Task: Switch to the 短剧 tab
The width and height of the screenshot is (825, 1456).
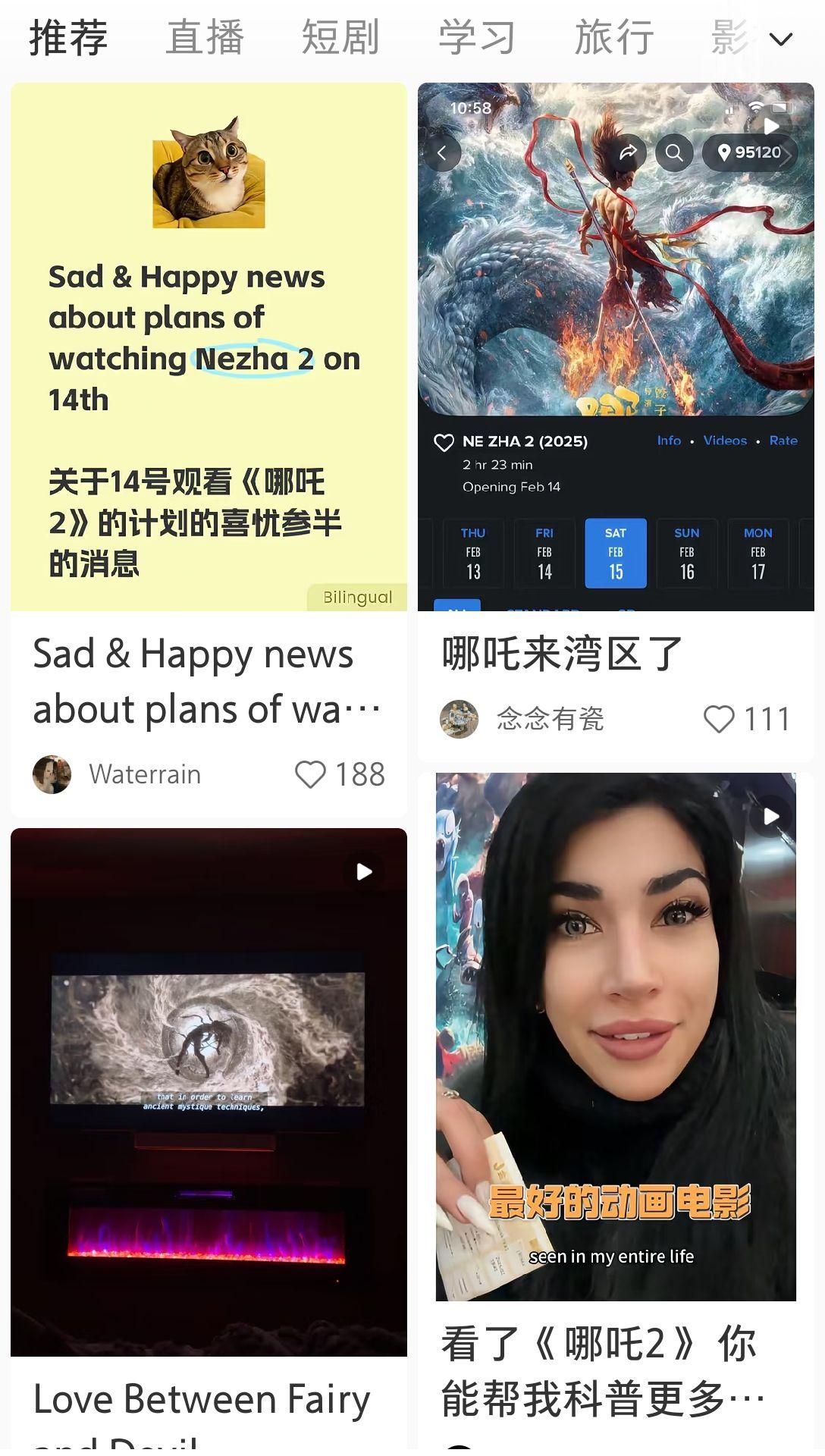Action: pos(340,38)
